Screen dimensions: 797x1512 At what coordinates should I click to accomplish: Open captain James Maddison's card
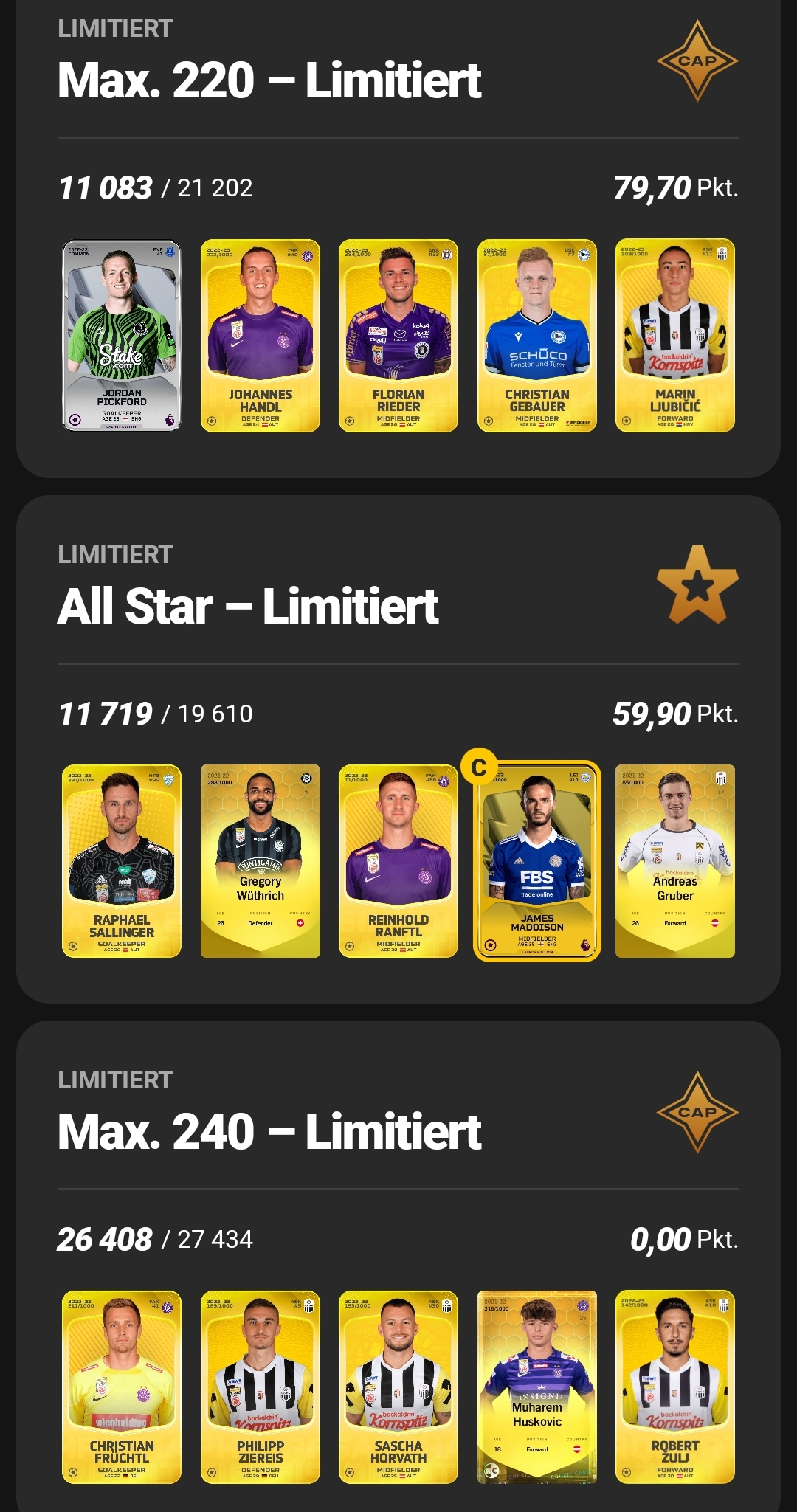pos(537,861)
